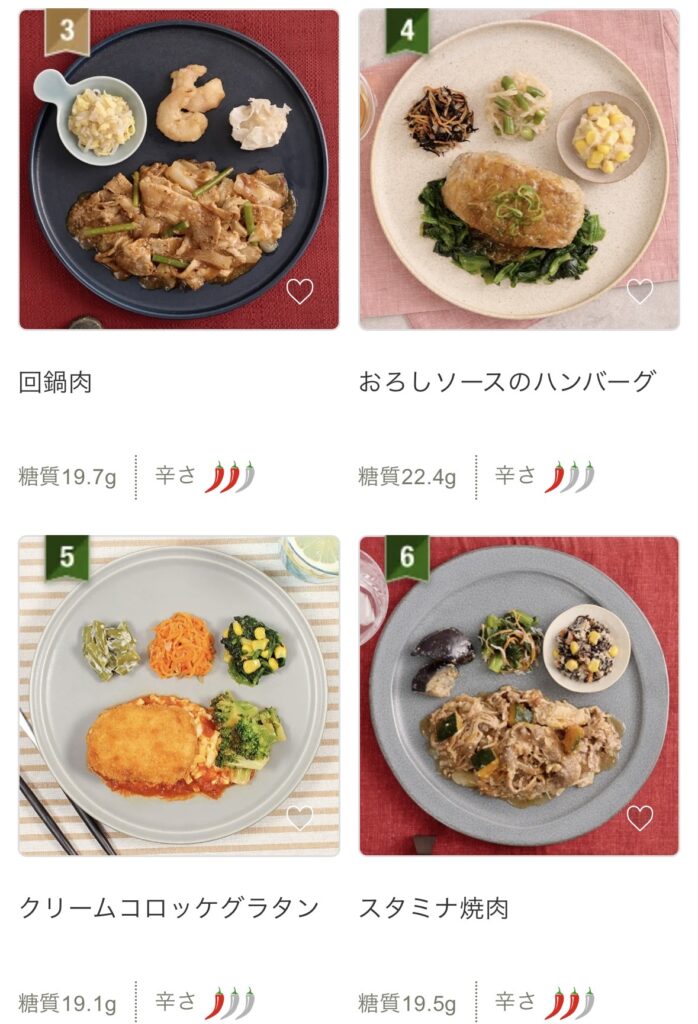Tap heart on クリームコロッケグラタン

300,817
